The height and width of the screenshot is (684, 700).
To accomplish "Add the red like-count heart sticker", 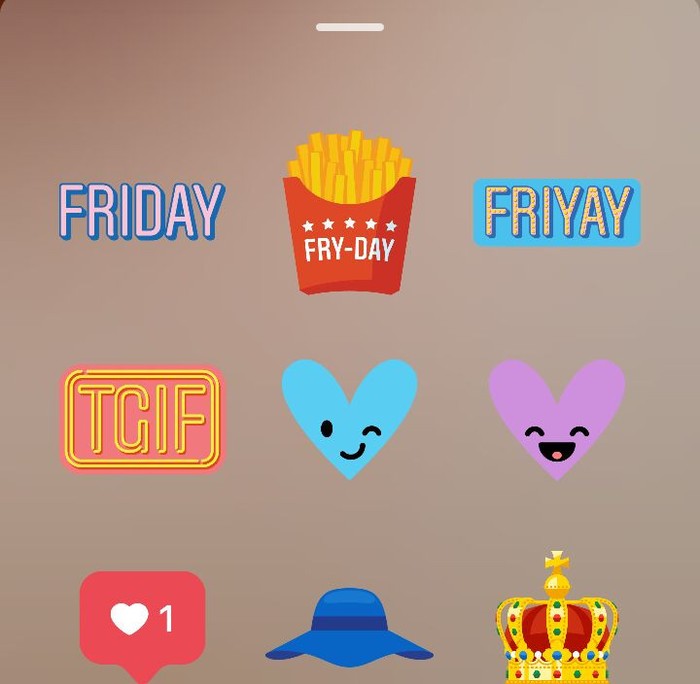I will 142,620.
